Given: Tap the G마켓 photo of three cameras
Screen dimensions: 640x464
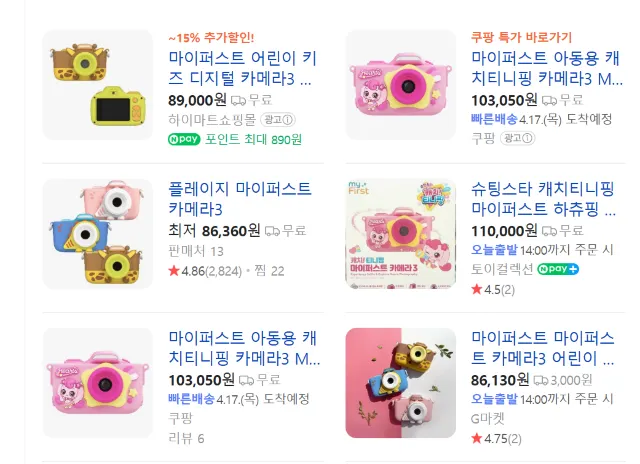Looking at the screenshot, I should point(401,383).
